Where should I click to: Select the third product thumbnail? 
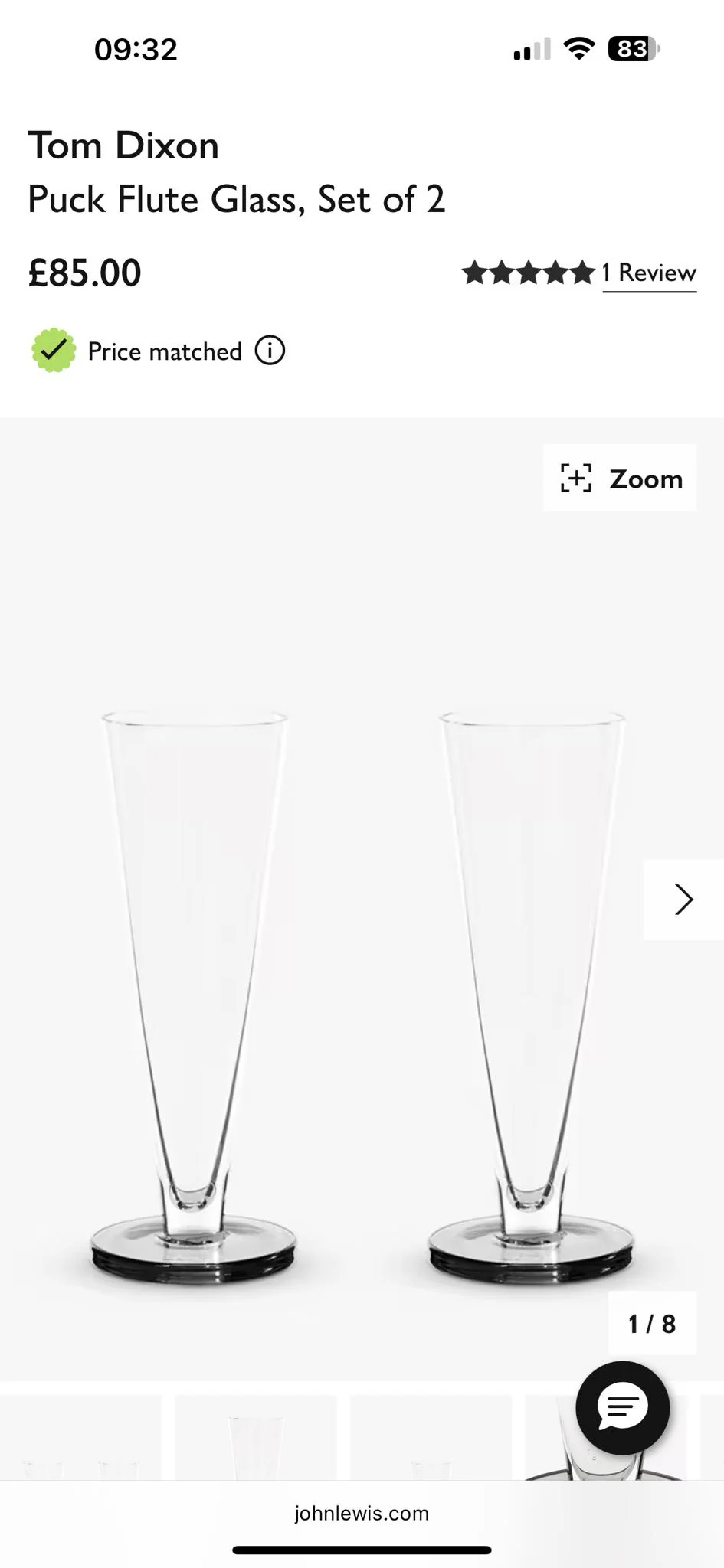click(431, 1437)
